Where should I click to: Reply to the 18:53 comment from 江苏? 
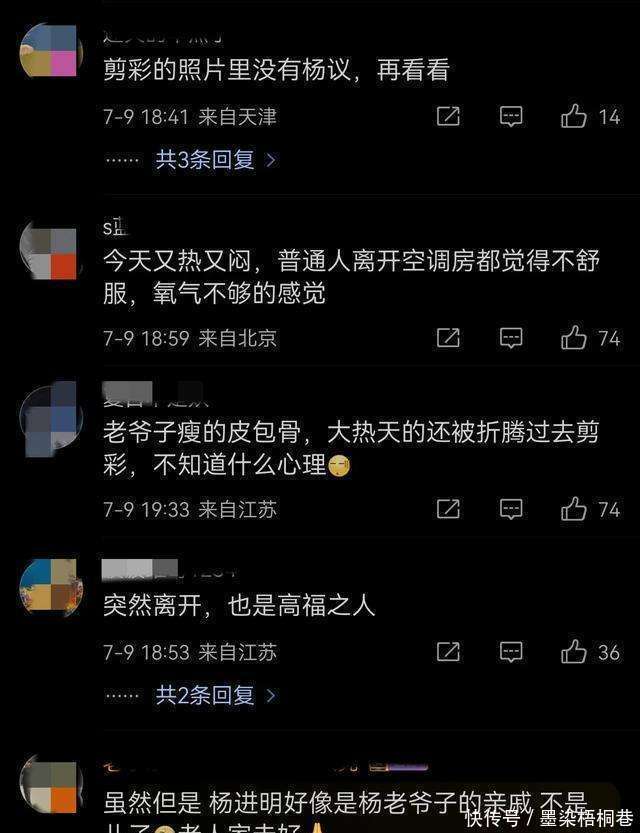point(511,652)
